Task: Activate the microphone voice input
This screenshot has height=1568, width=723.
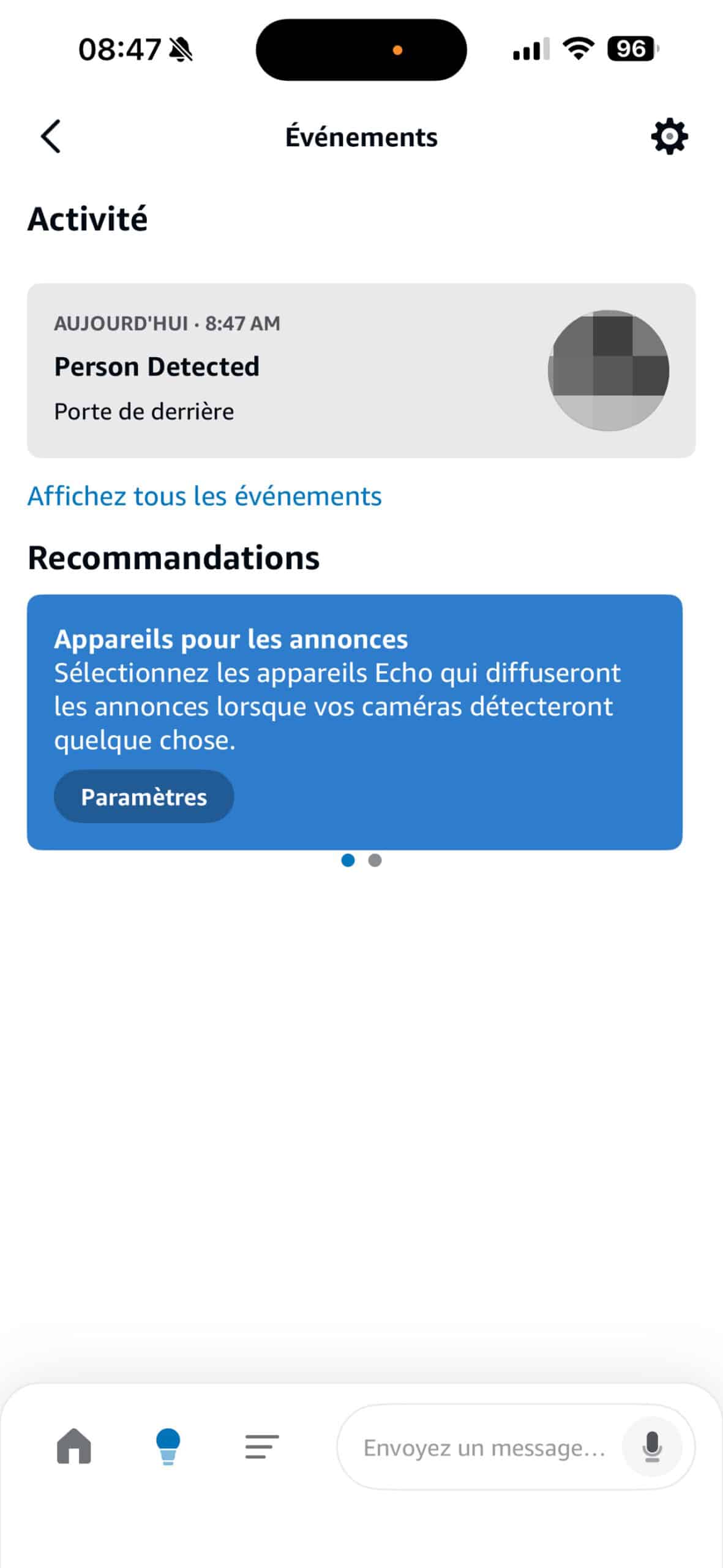Action: tap(652, 1447)
